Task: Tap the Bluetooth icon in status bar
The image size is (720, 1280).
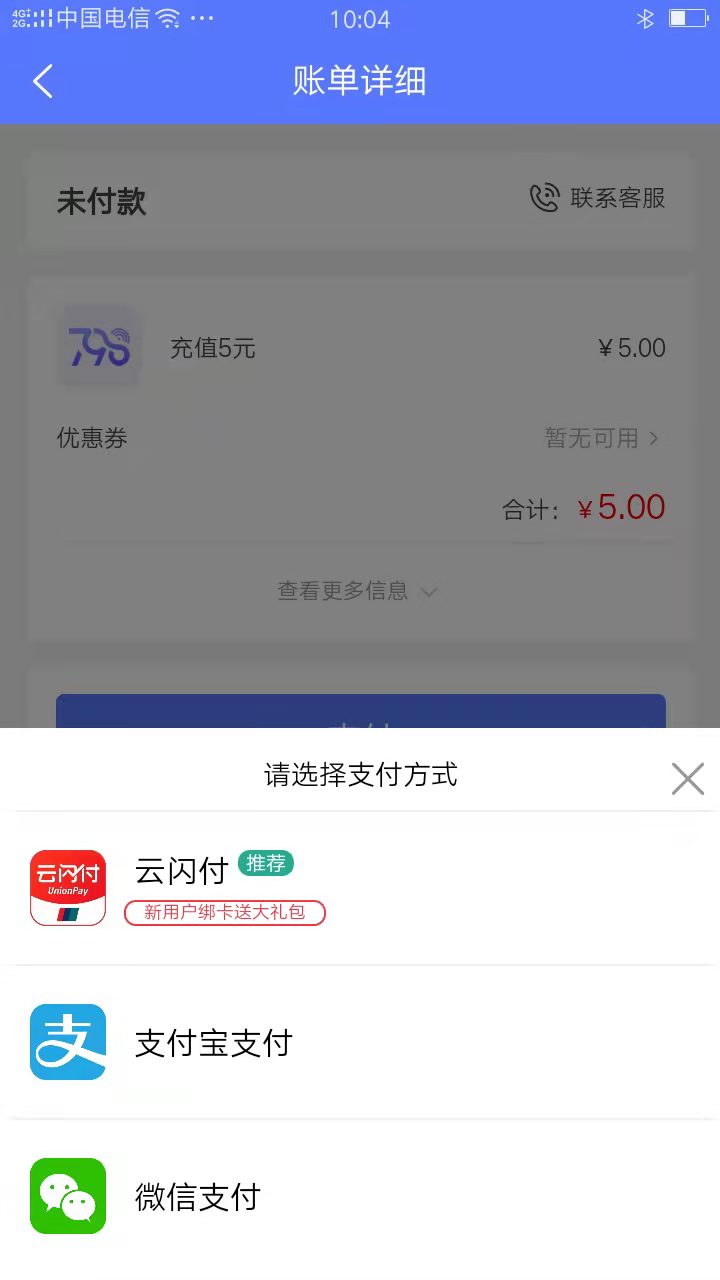Action: tap(646, 17)
